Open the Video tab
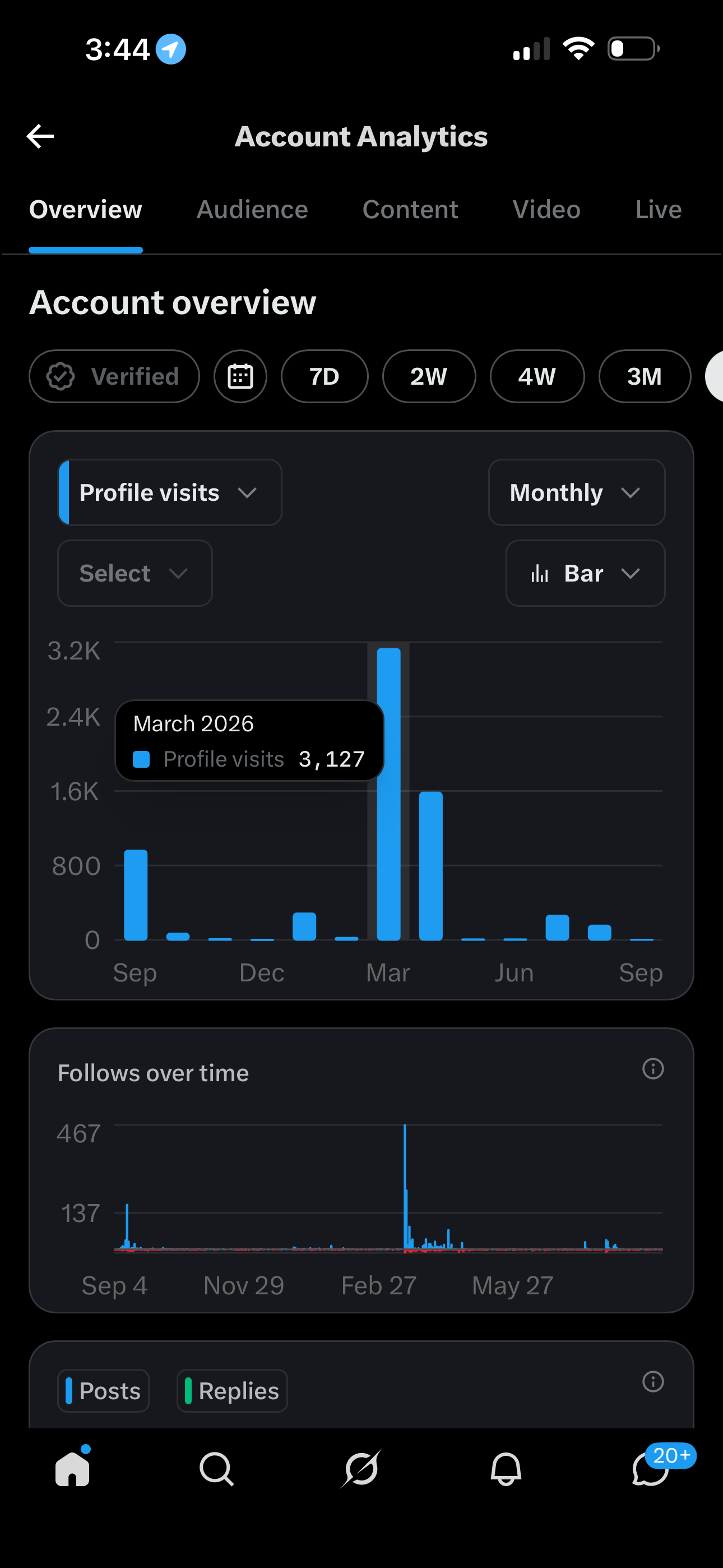Image resolution: width=723 pixels, height=1568 pixels. point(546,209)
